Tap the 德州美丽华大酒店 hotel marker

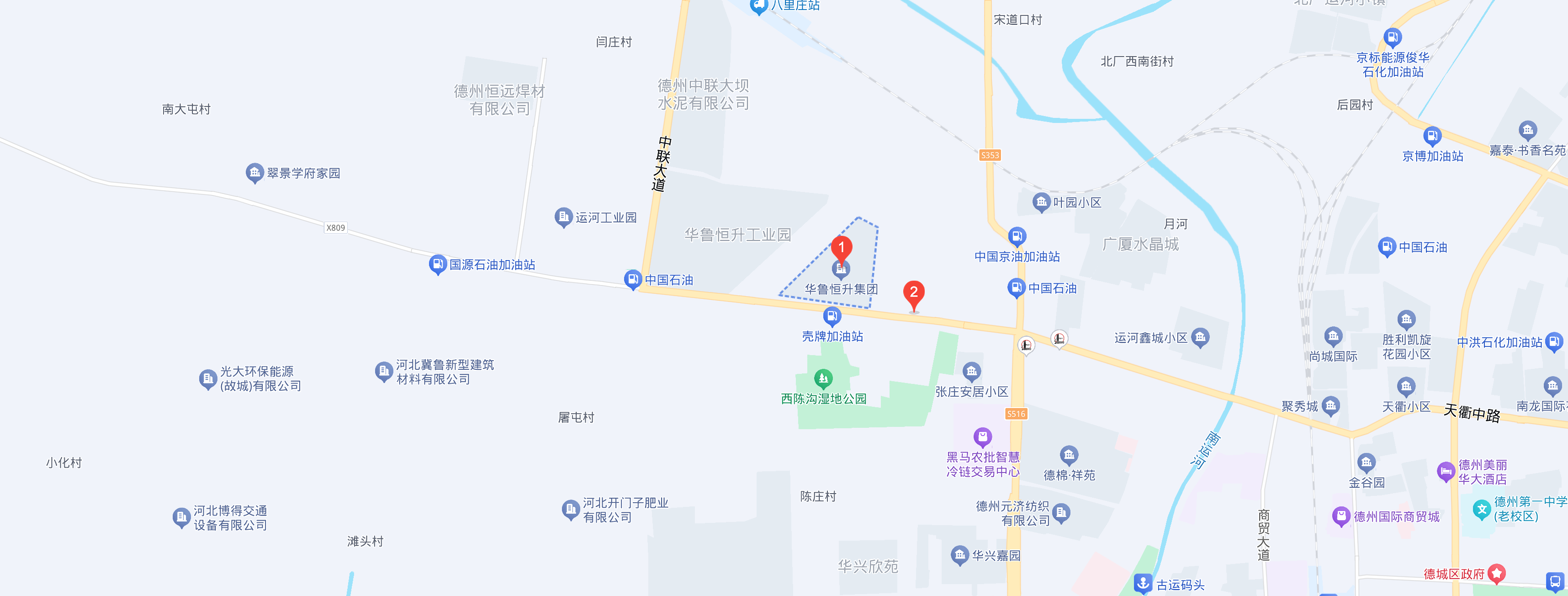point(1446,472)
